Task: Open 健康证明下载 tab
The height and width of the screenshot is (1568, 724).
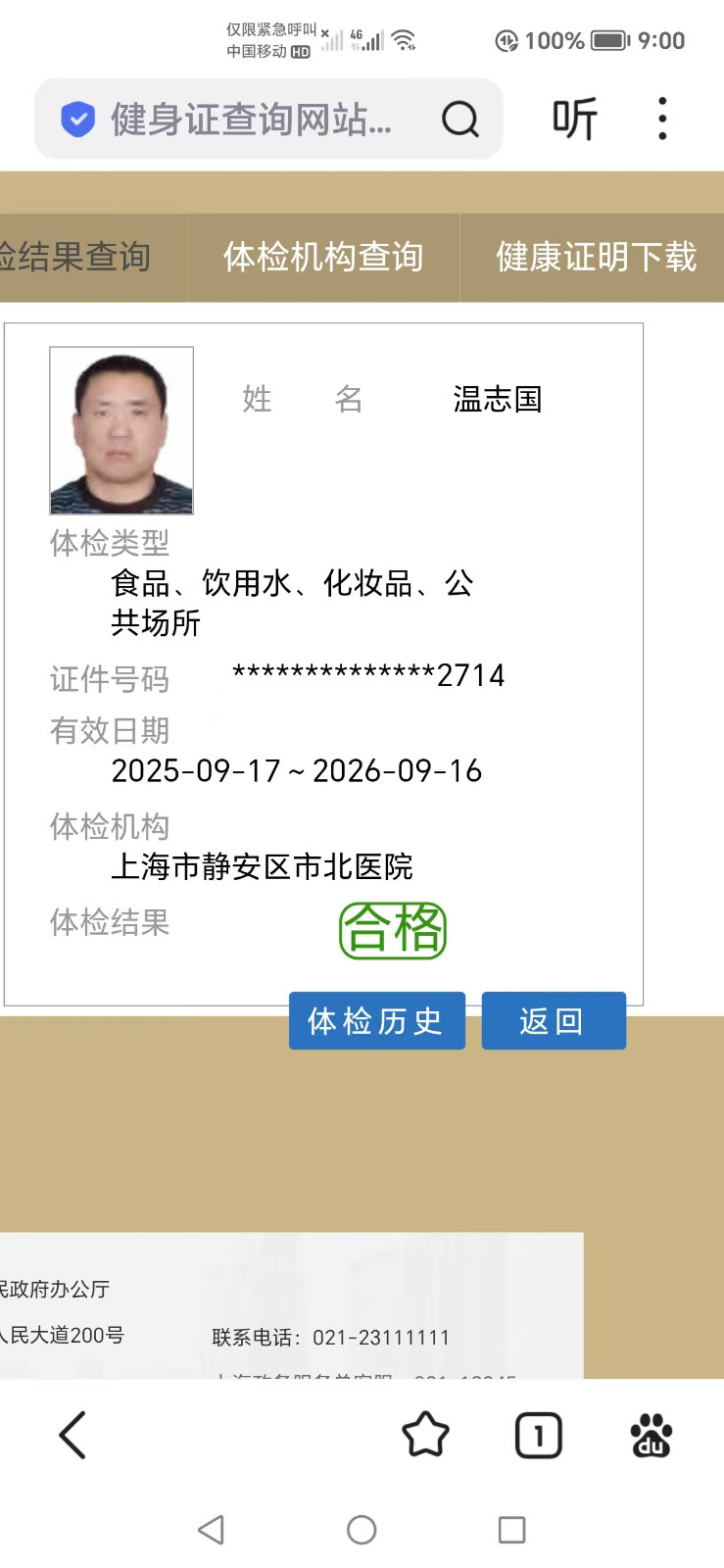Action: [596, 257]
